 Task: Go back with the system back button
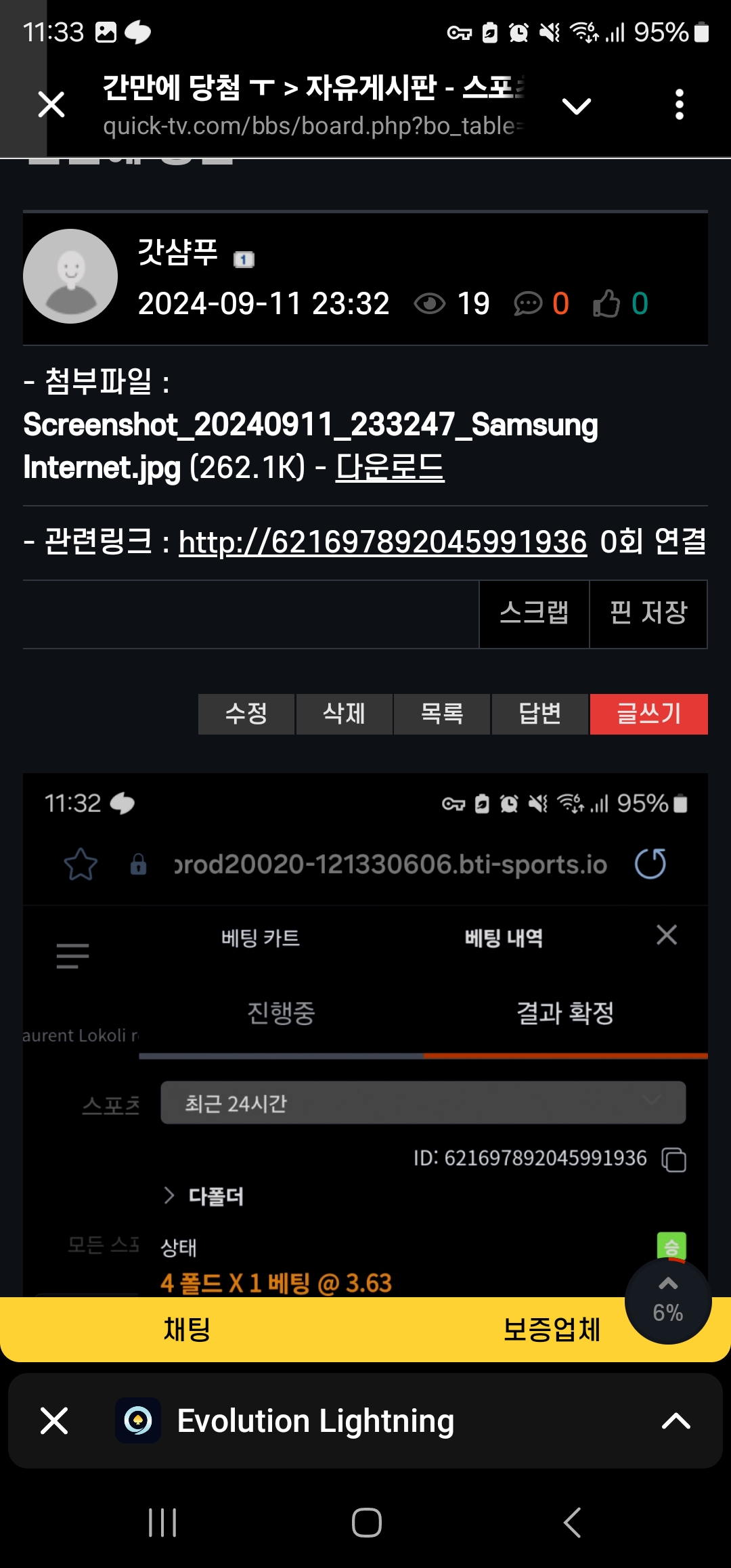pyautogui.click(x=572, y=1523)
